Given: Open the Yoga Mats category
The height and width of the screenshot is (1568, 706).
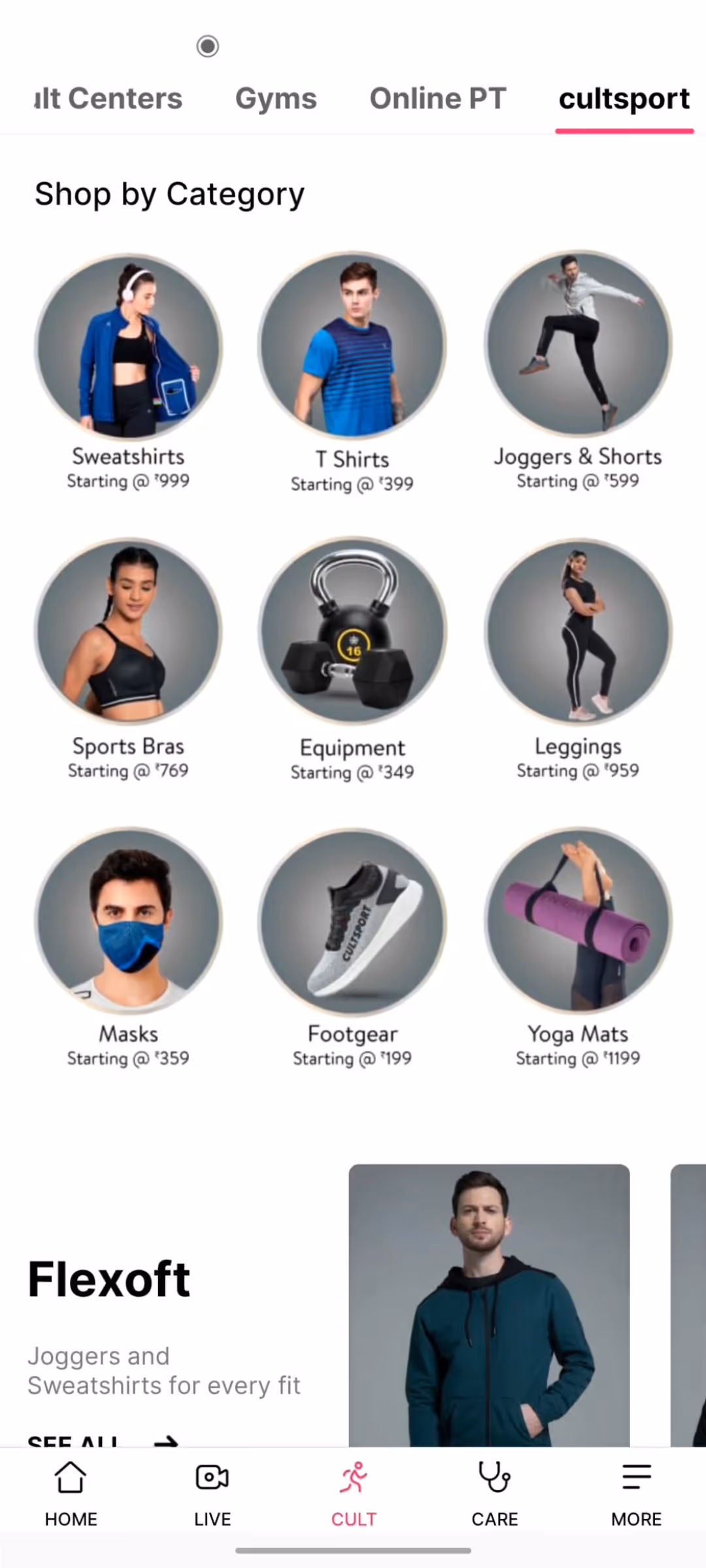Looking at the screenshot, I should (x=578, y=948).
